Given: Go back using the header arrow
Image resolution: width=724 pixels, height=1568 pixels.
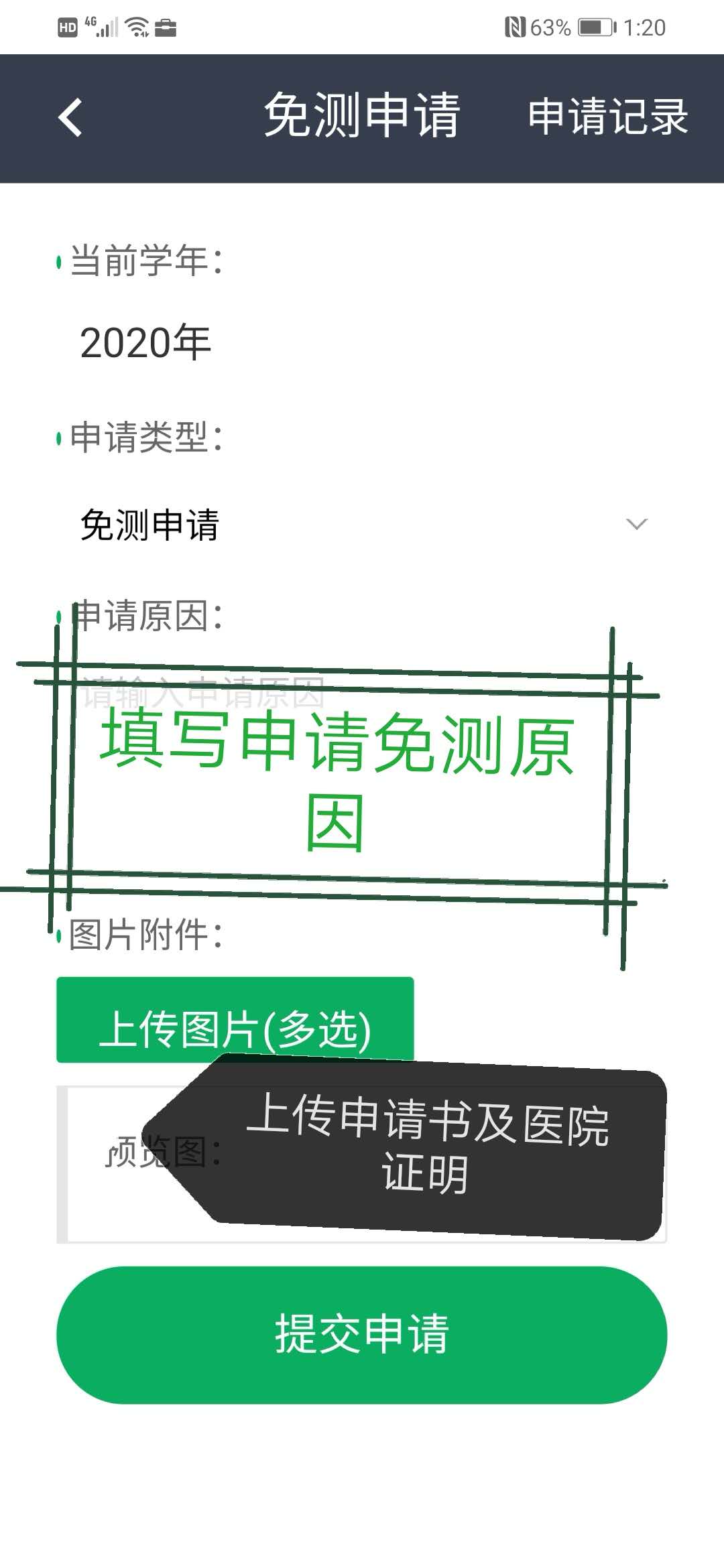Looking at the screenshot, I should click(x=70, y=118).
